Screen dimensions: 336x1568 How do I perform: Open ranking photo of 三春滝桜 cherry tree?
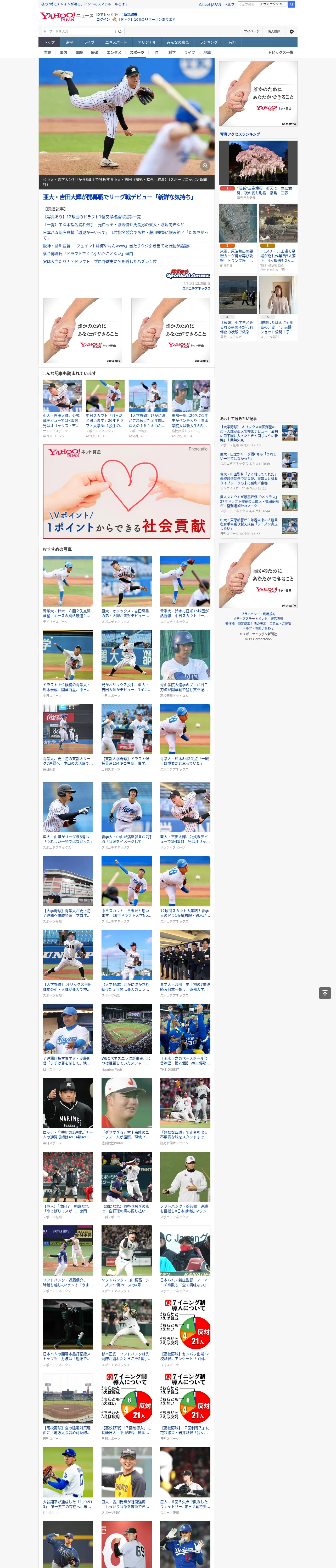258,163
